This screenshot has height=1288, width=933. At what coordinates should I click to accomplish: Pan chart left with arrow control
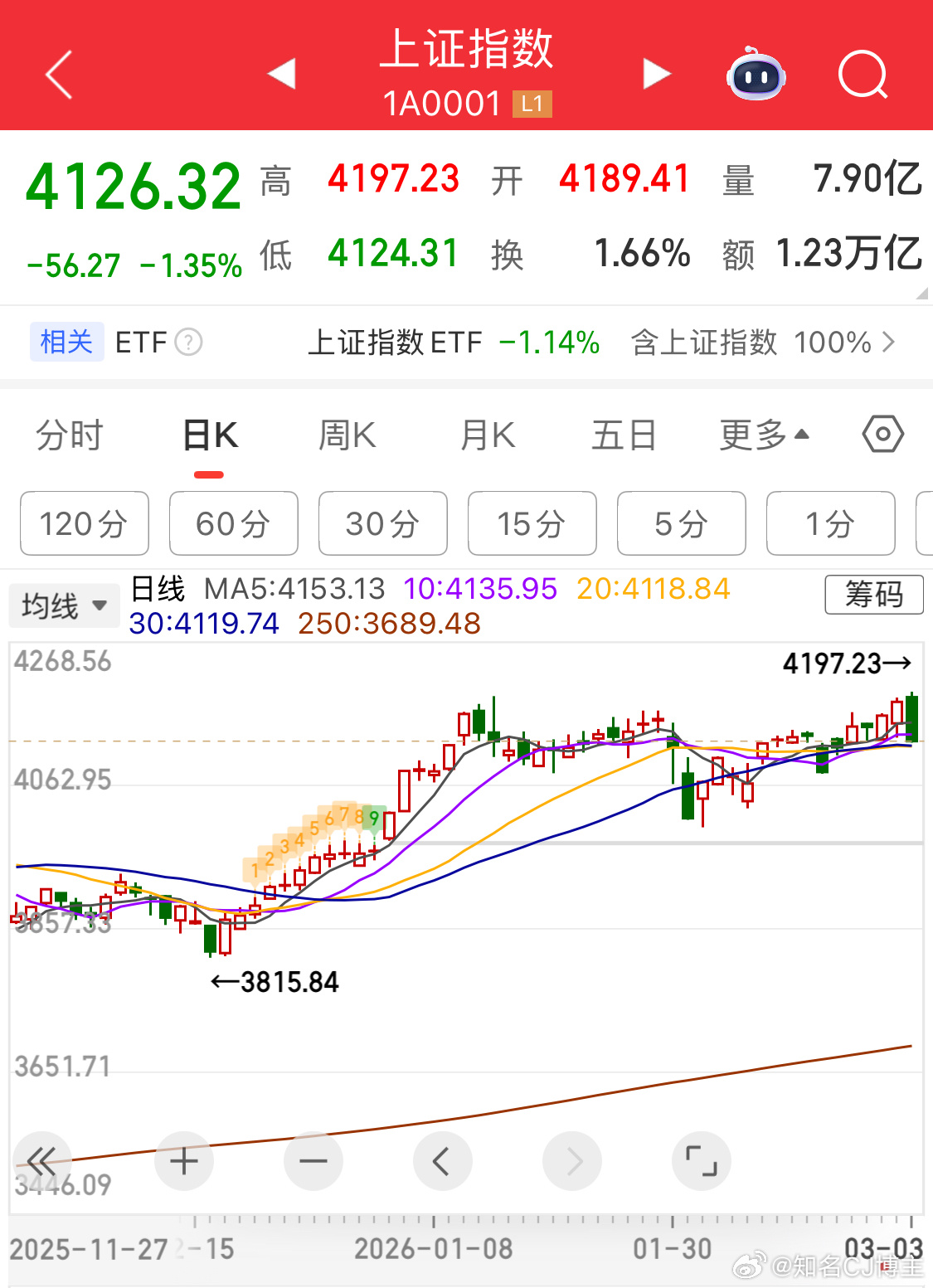pos(443,1161)
